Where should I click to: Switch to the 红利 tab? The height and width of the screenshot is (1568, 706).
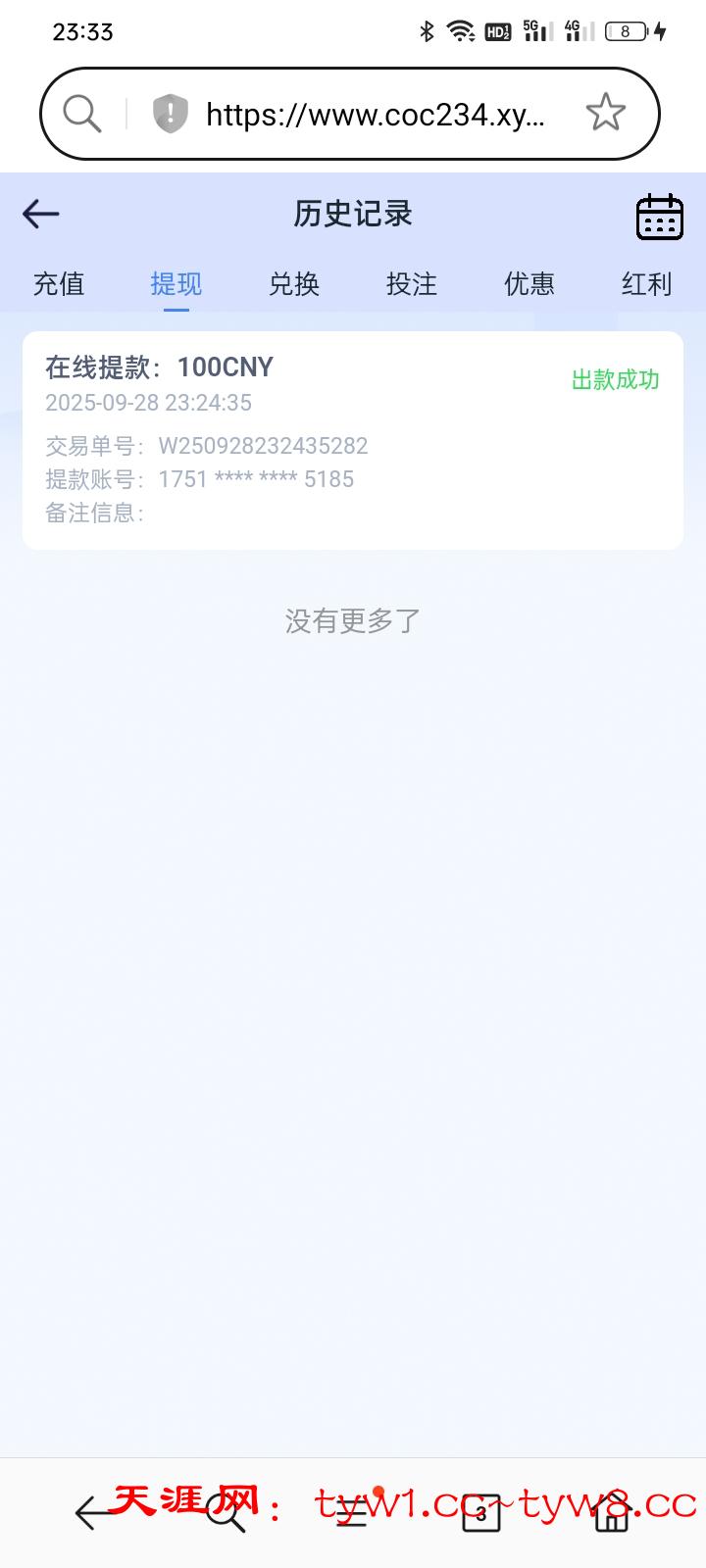pyautogui.click(x=646, y=284)
